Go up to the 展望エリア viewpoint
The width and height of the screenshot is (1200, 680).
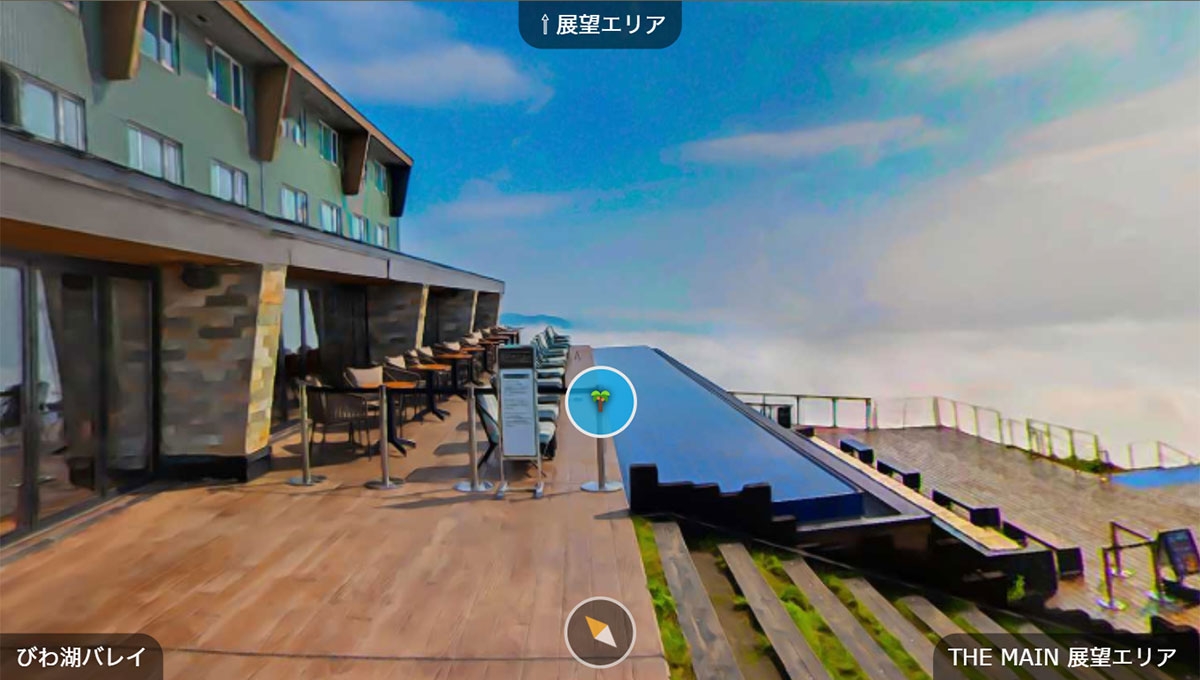[600, 24]
